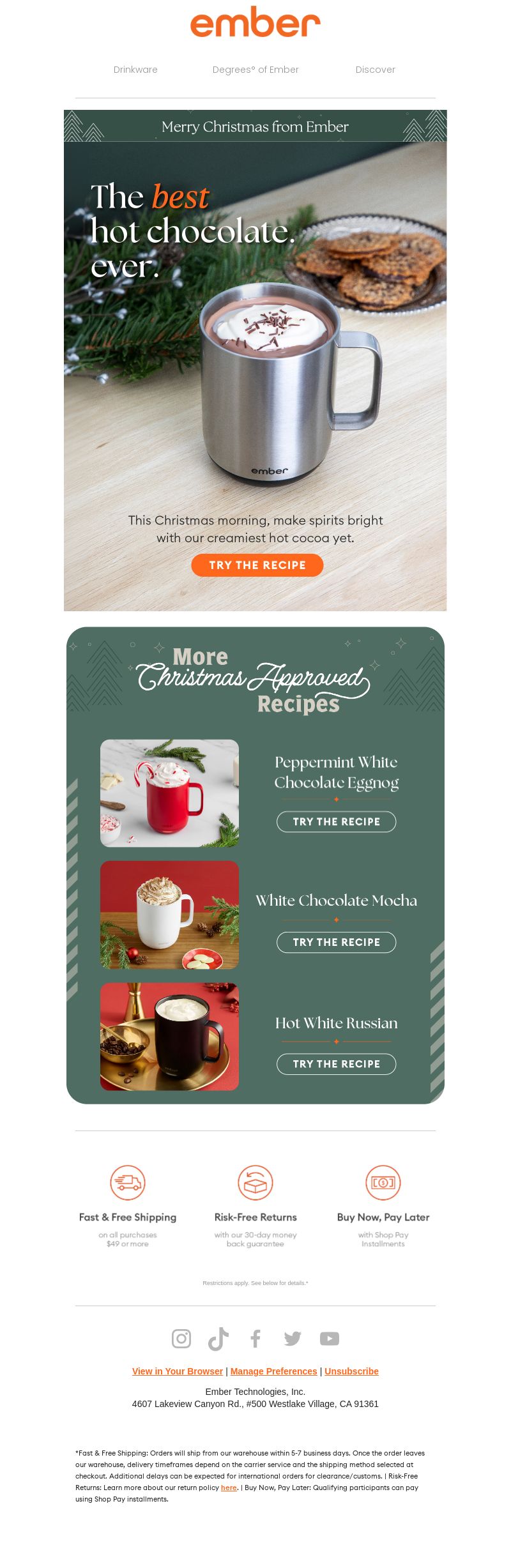Open the return policy 'here' link
The image size is (511, 1568).
tap(229, 1488)
